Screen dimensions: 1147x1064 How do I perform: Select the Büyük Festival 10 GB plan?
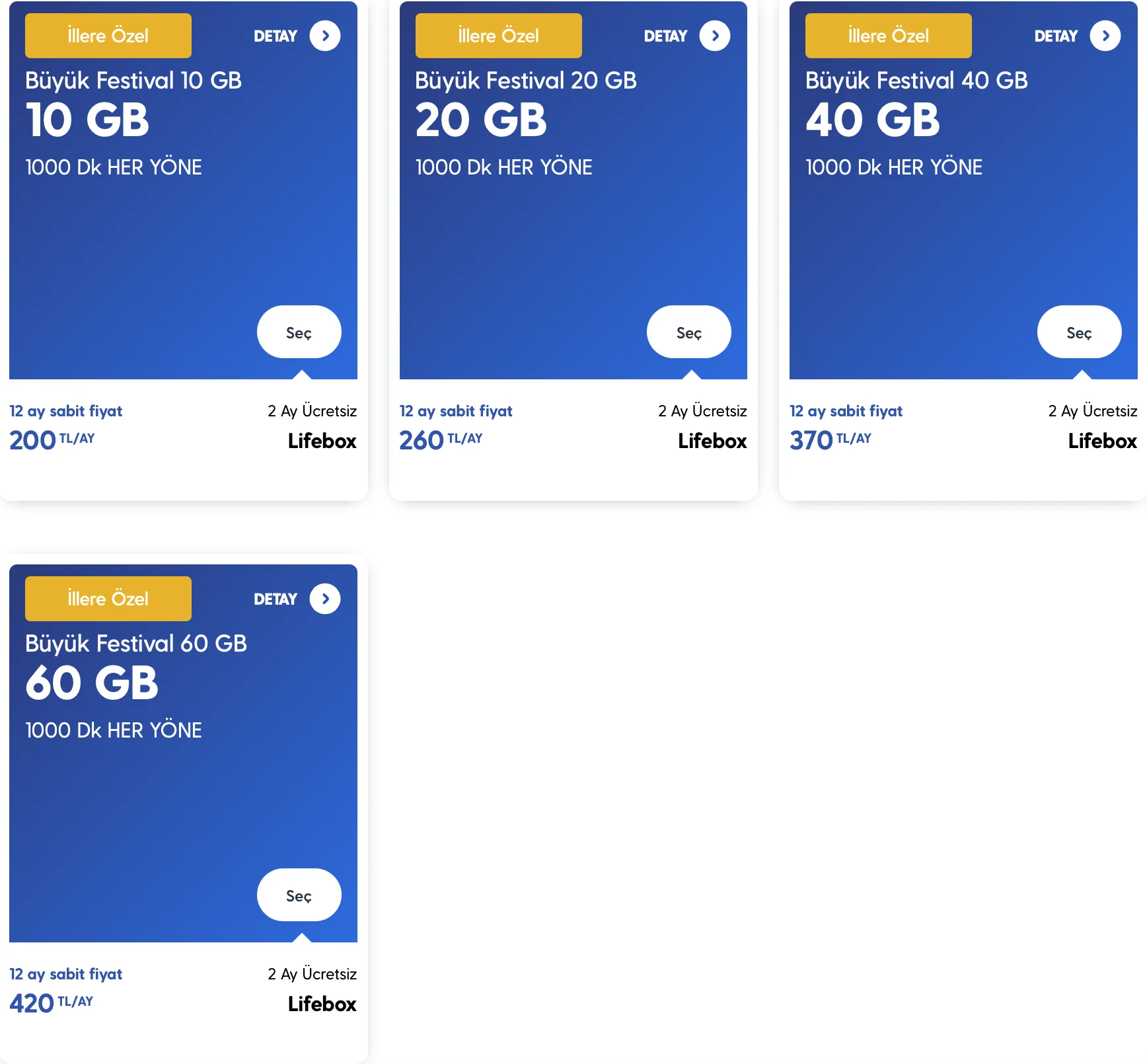tap(299, 332)
